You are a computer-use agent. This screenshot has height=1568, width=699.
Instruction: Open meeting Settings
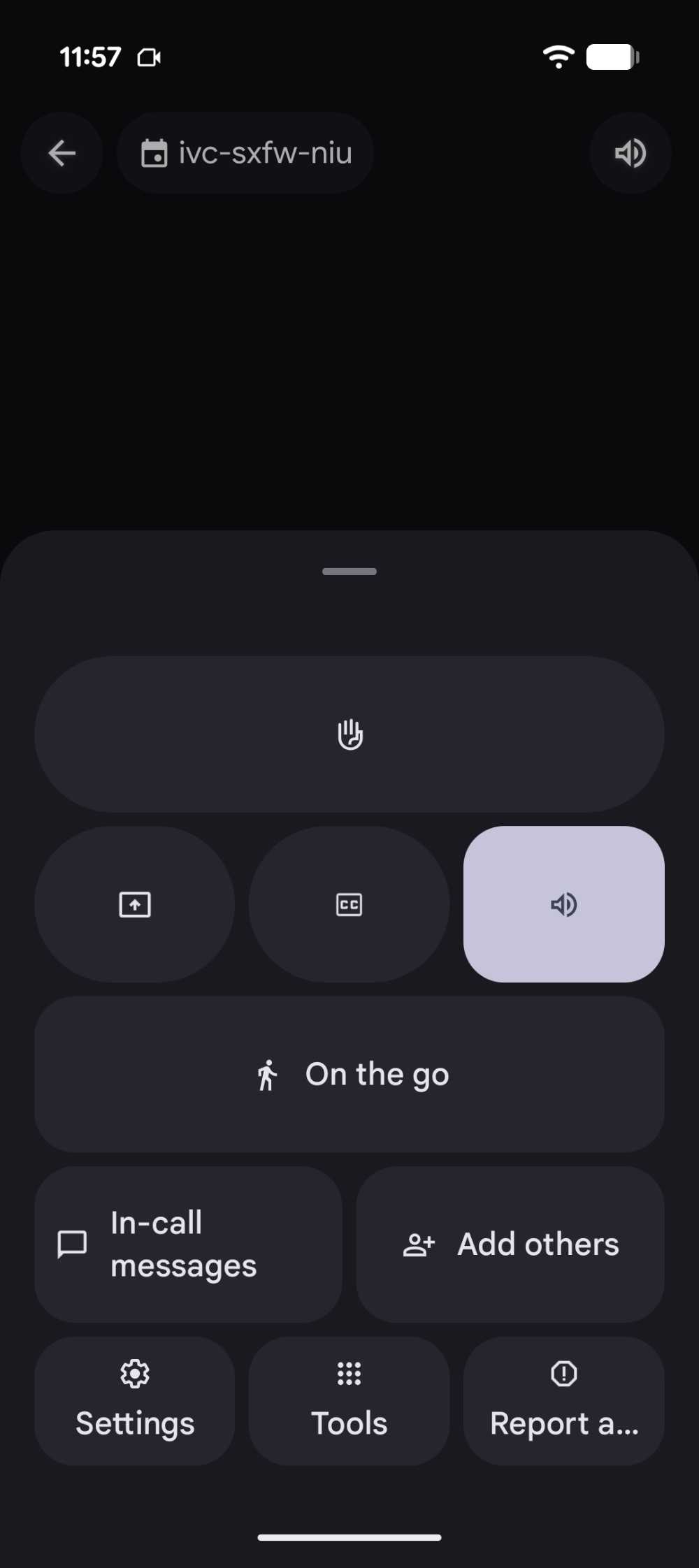[x=135, y=1401]
